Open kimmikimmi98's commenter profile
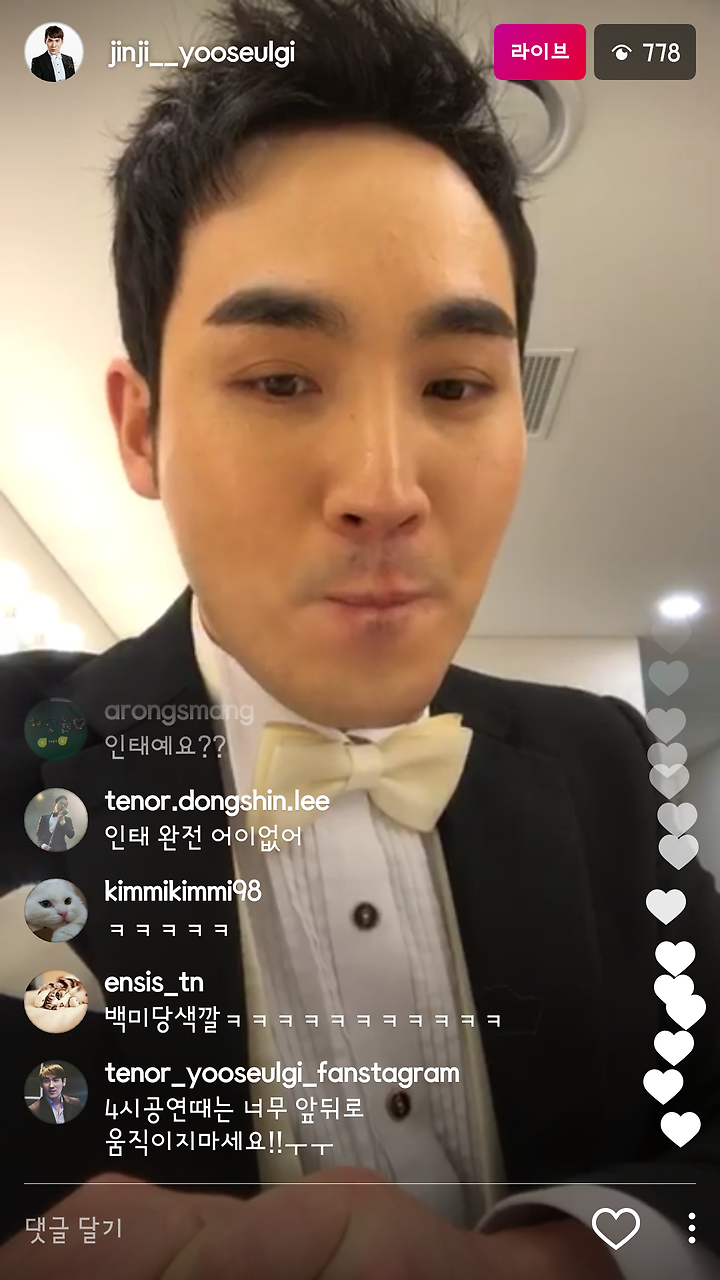Viewport: 720px width, 1280px height. [55, 910]
